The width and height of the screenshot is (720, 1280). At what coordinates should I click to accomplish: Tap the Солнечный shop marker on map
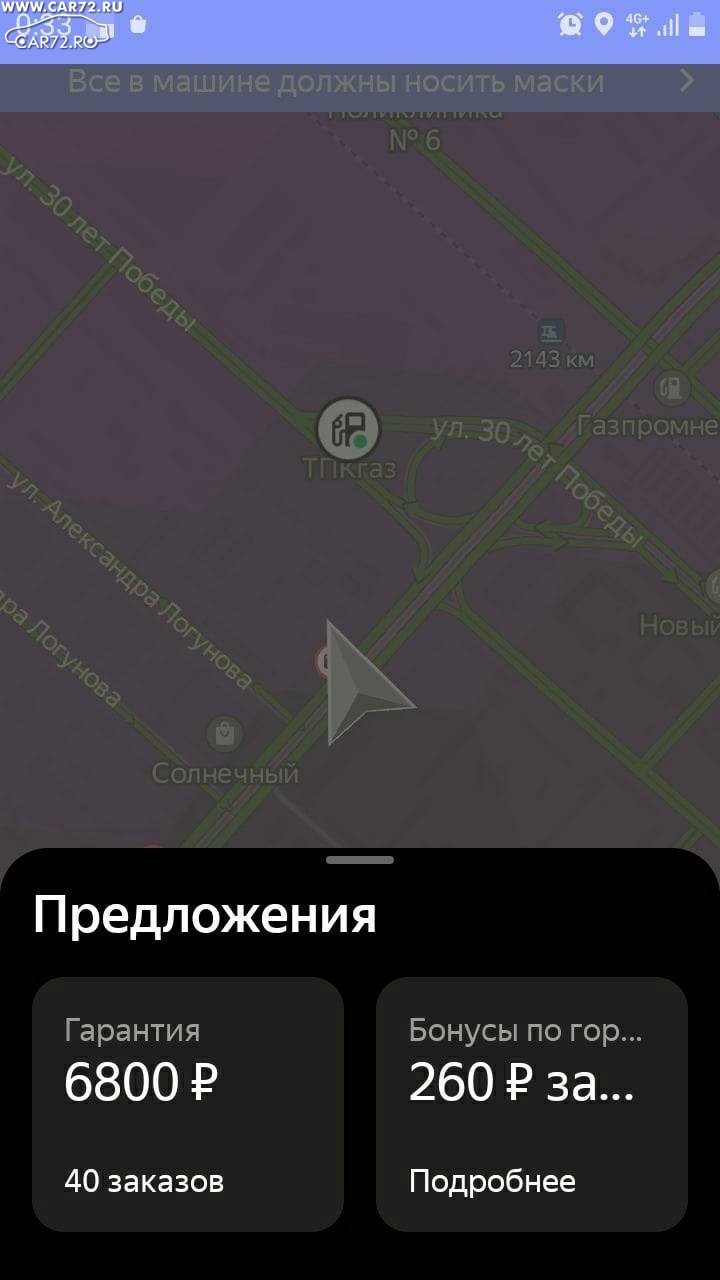coord(225,735)
